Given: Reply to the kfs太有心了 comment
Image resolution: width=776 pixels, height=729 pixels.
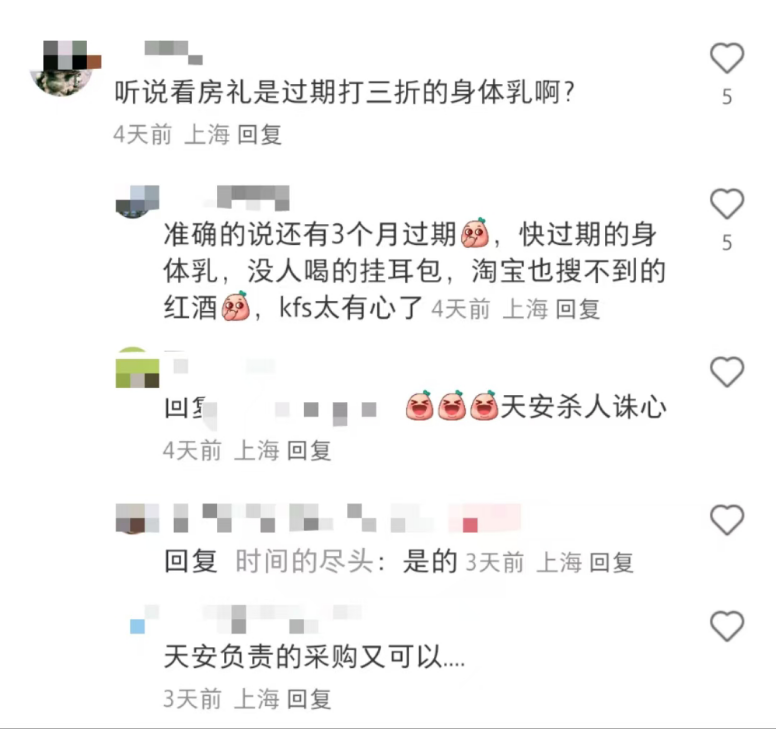Looking at the screenshot, I should pos(577,309).
